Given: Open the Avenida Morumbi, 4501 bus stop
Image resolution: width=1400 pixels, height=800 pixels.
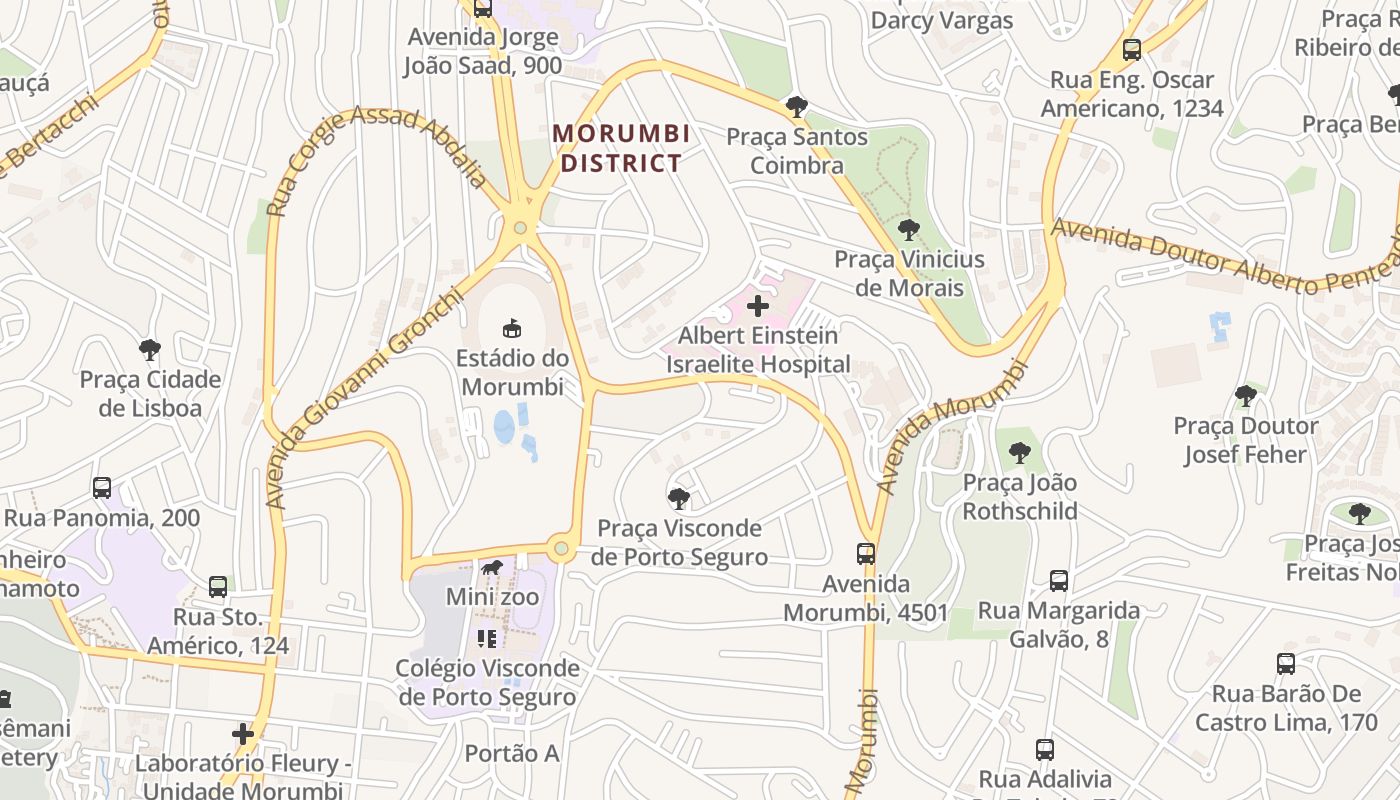Looking at the screenshot, I should [x=866, y=554].
